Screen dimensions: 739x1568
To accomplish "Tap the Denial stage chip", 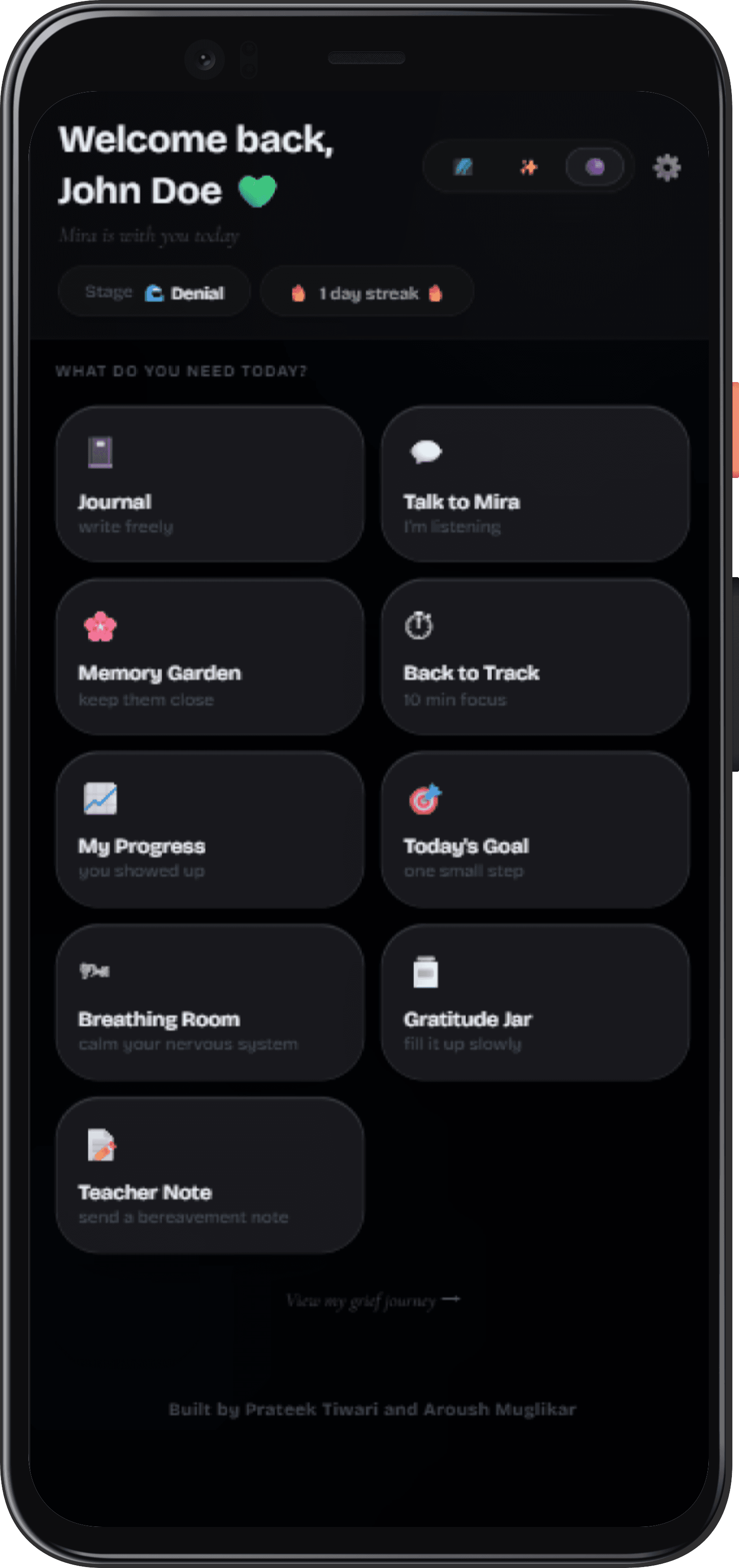I will 155,292.
